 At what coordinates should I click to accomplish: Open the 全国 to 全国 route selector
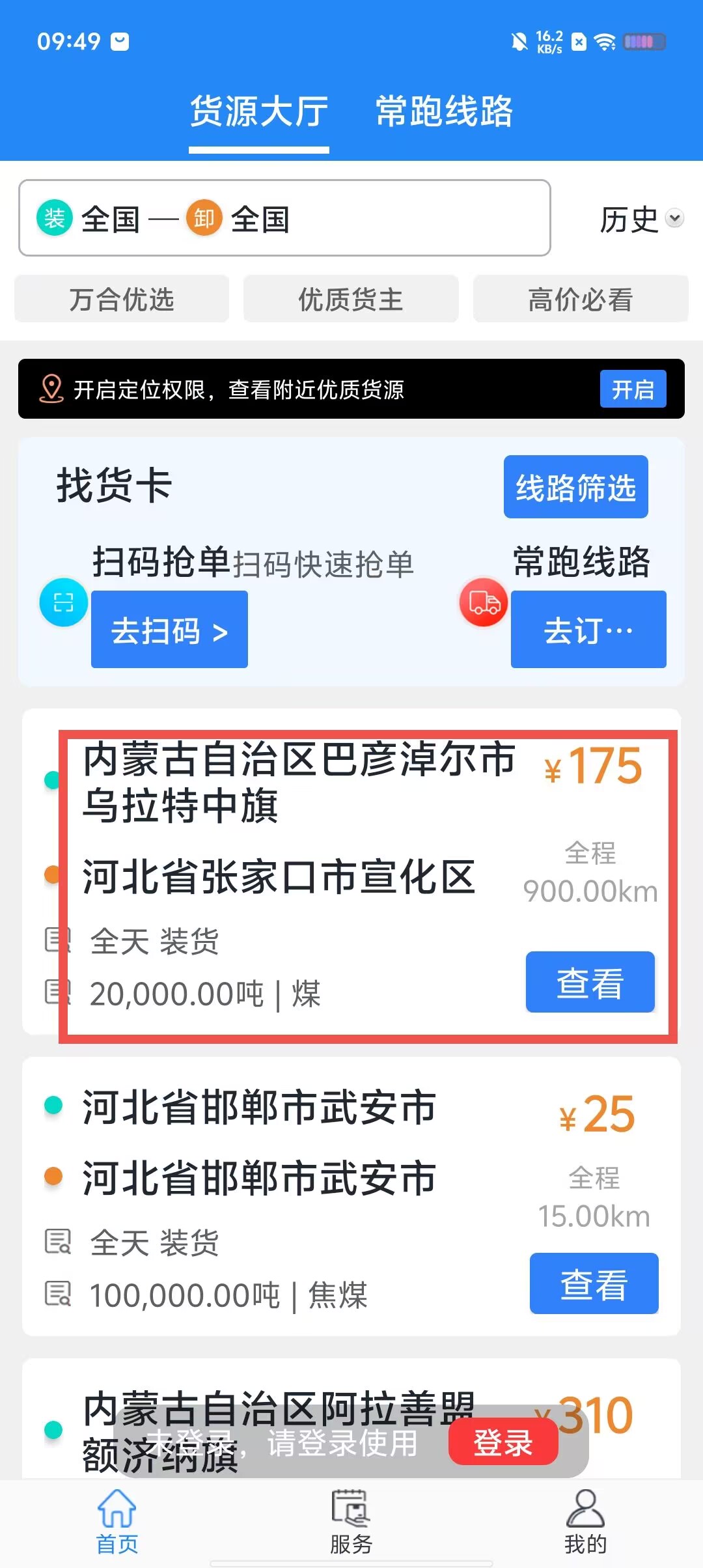pos(284,218)
